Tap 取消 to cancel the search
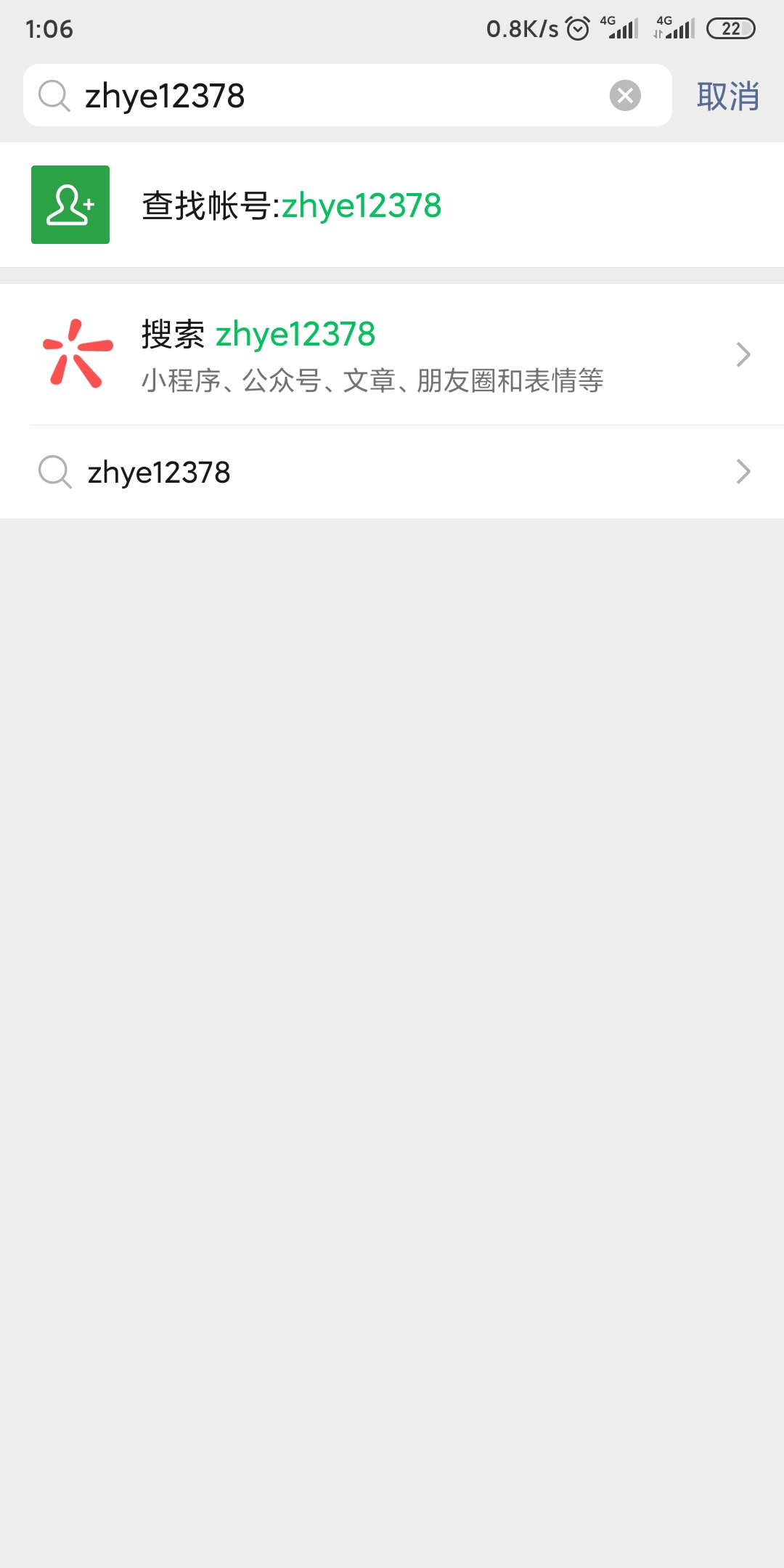784x1568 pixels. pyautogui.click(x=727, y=96)
